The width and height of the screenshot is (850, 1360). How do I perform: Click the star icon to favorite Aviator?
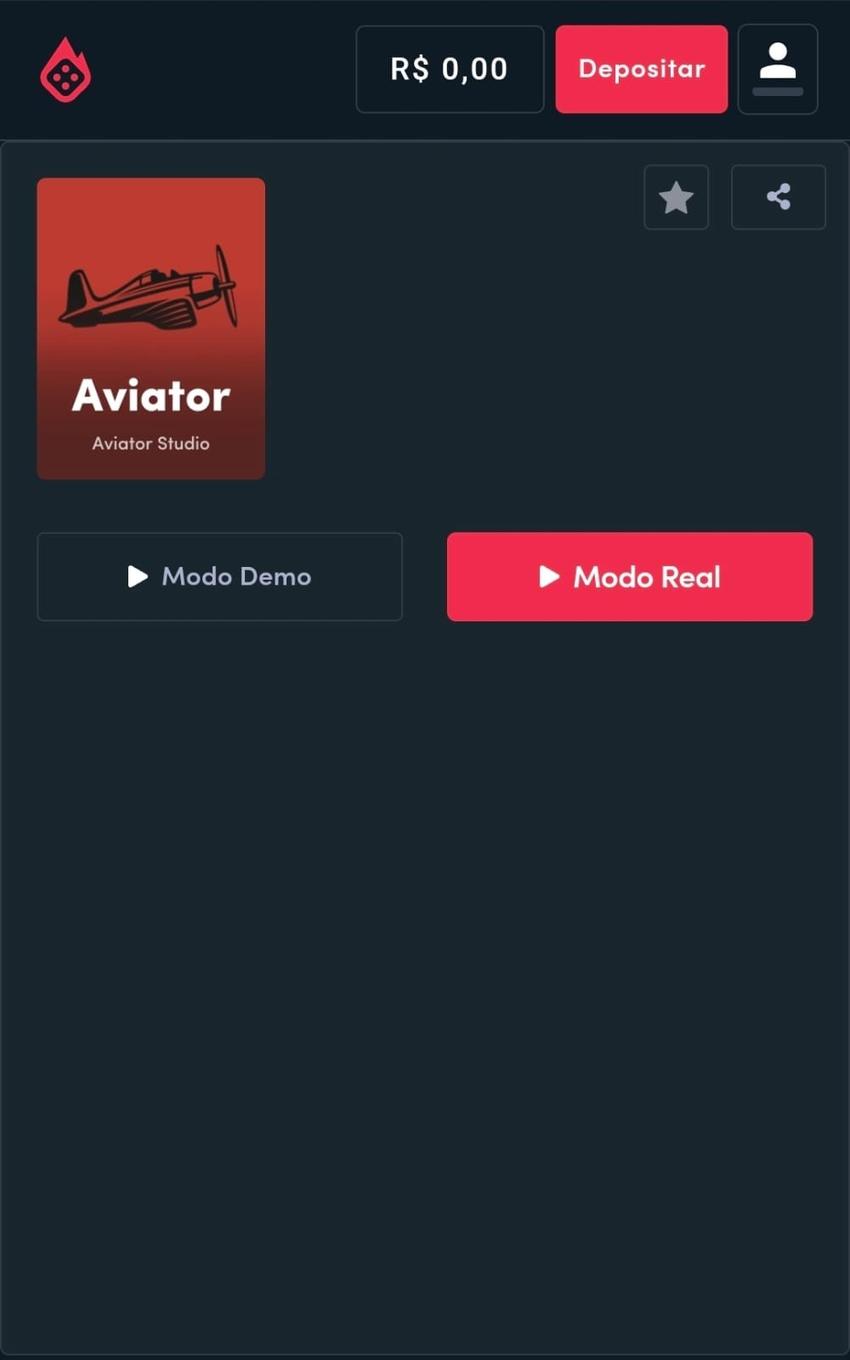(x=676, y=197)
